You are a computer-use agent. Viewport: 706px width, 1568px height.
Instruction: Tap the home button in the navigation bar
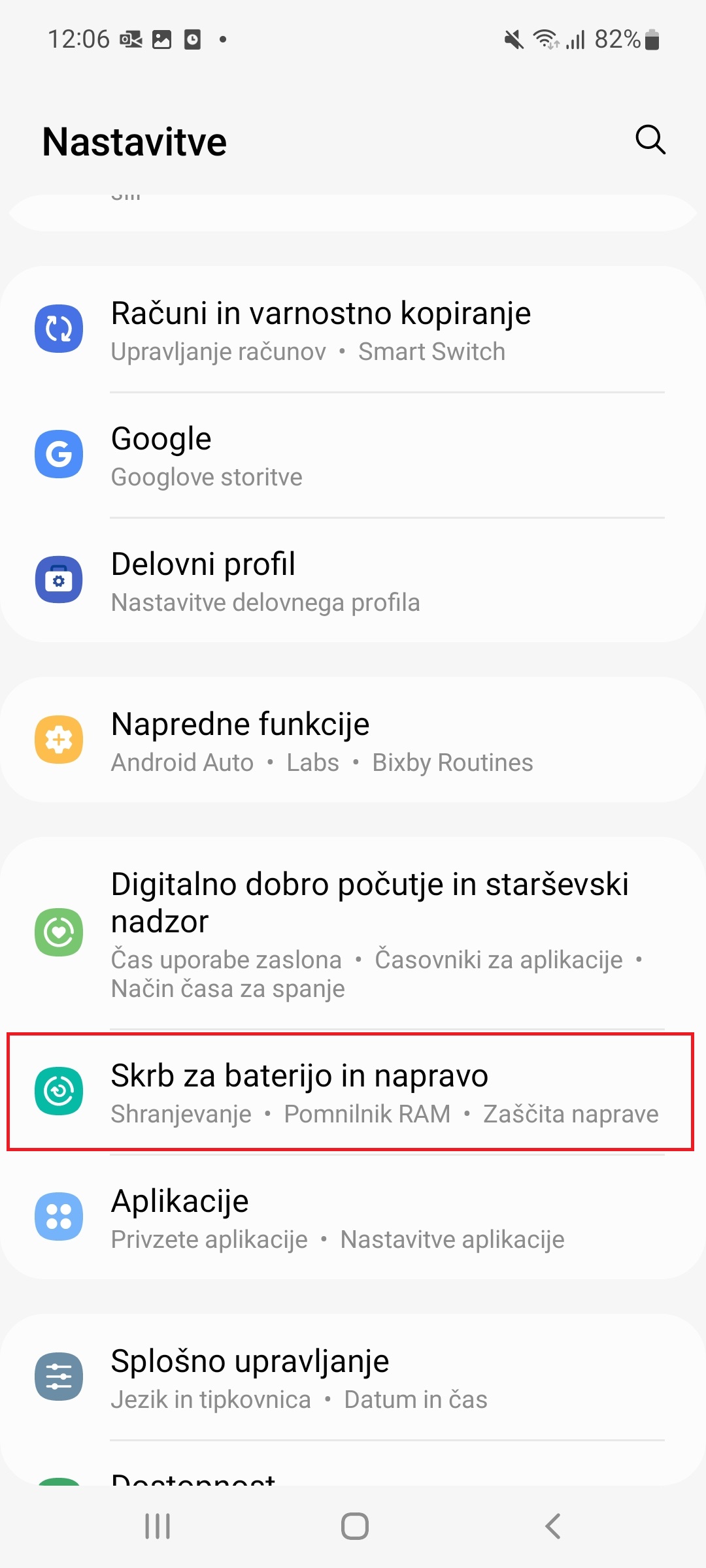tap(354, 1526)
